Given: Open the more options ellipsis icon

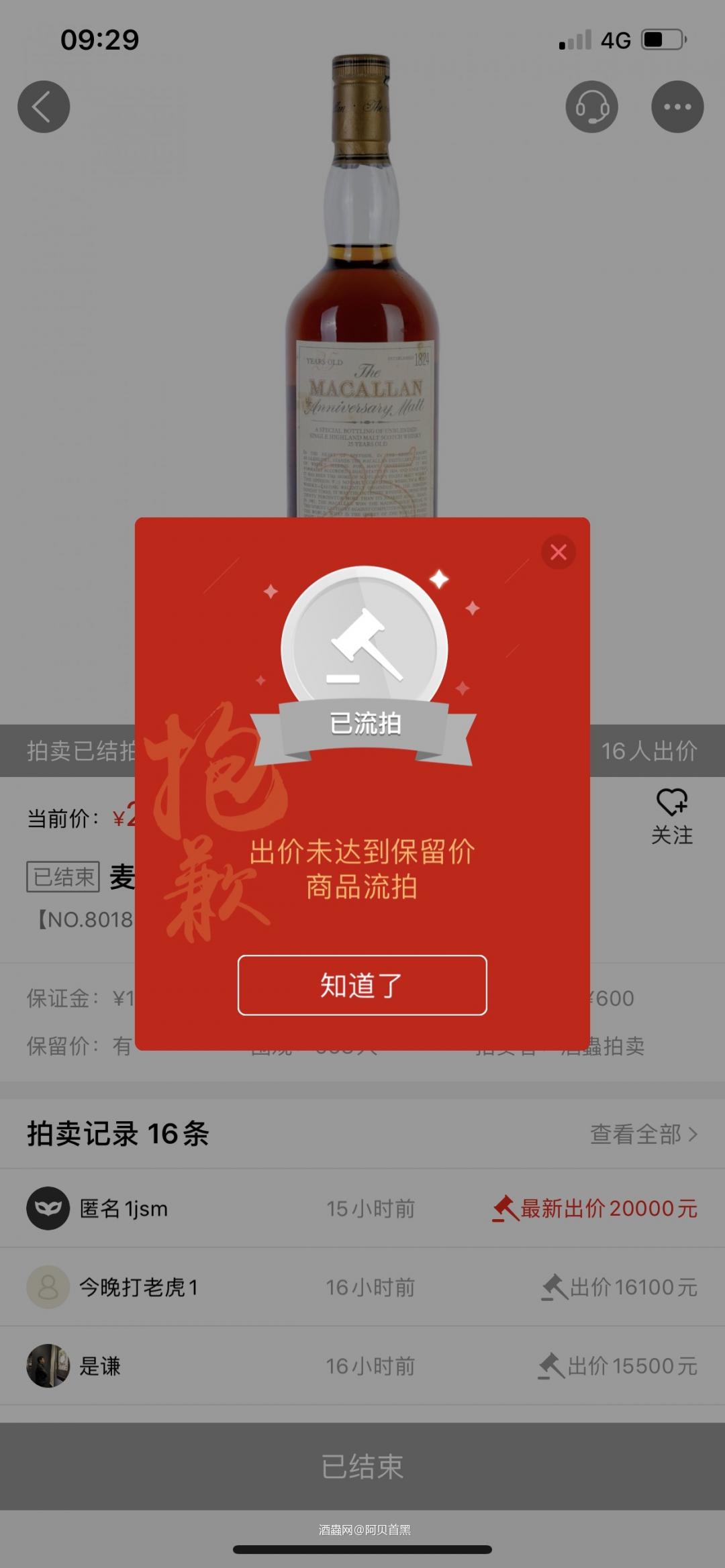Looking at the screenshot, I should point(677,107).
